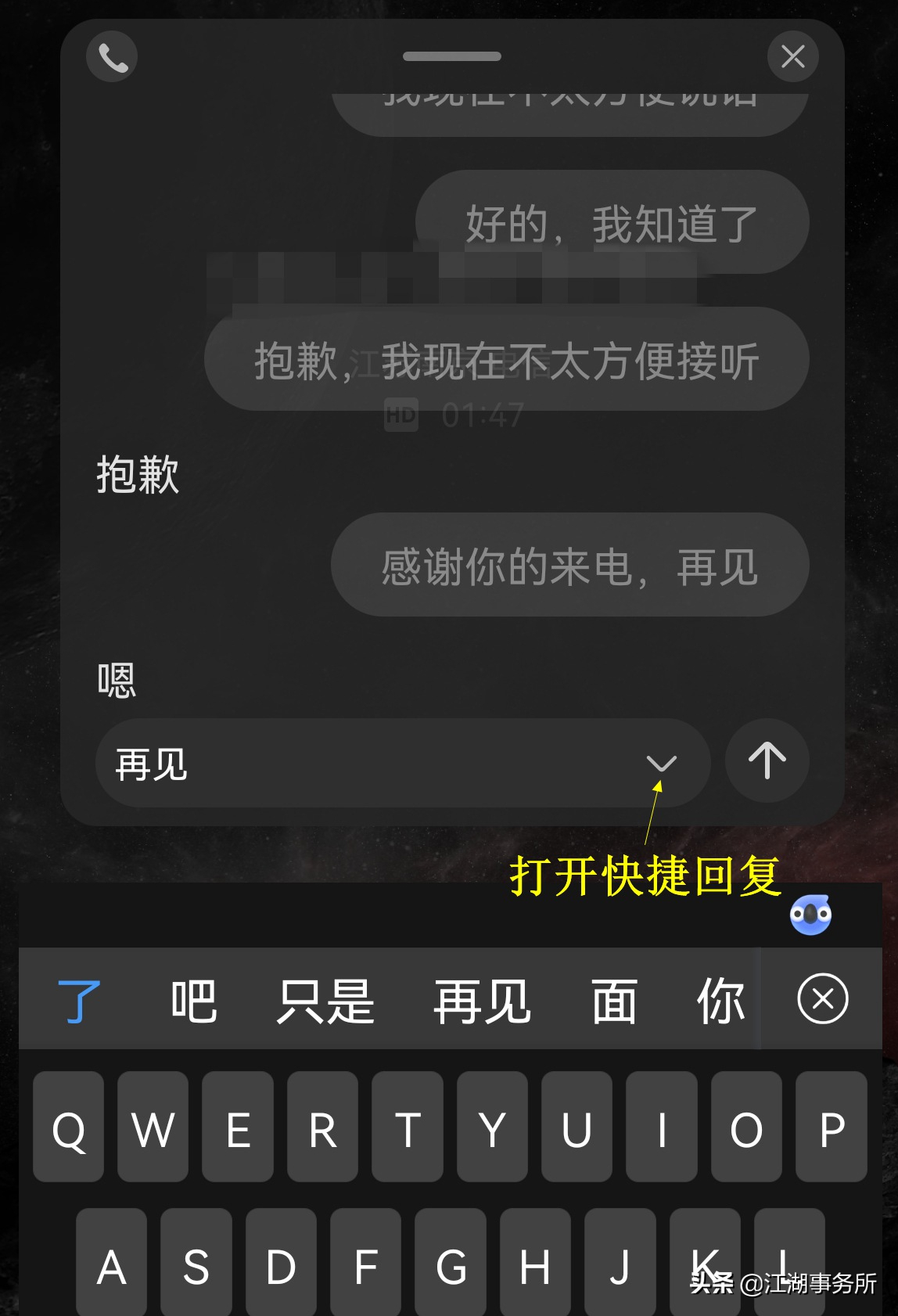Expand quick replies with the chevron
This screenshot has height=1316, width=898.
[662, 764]
